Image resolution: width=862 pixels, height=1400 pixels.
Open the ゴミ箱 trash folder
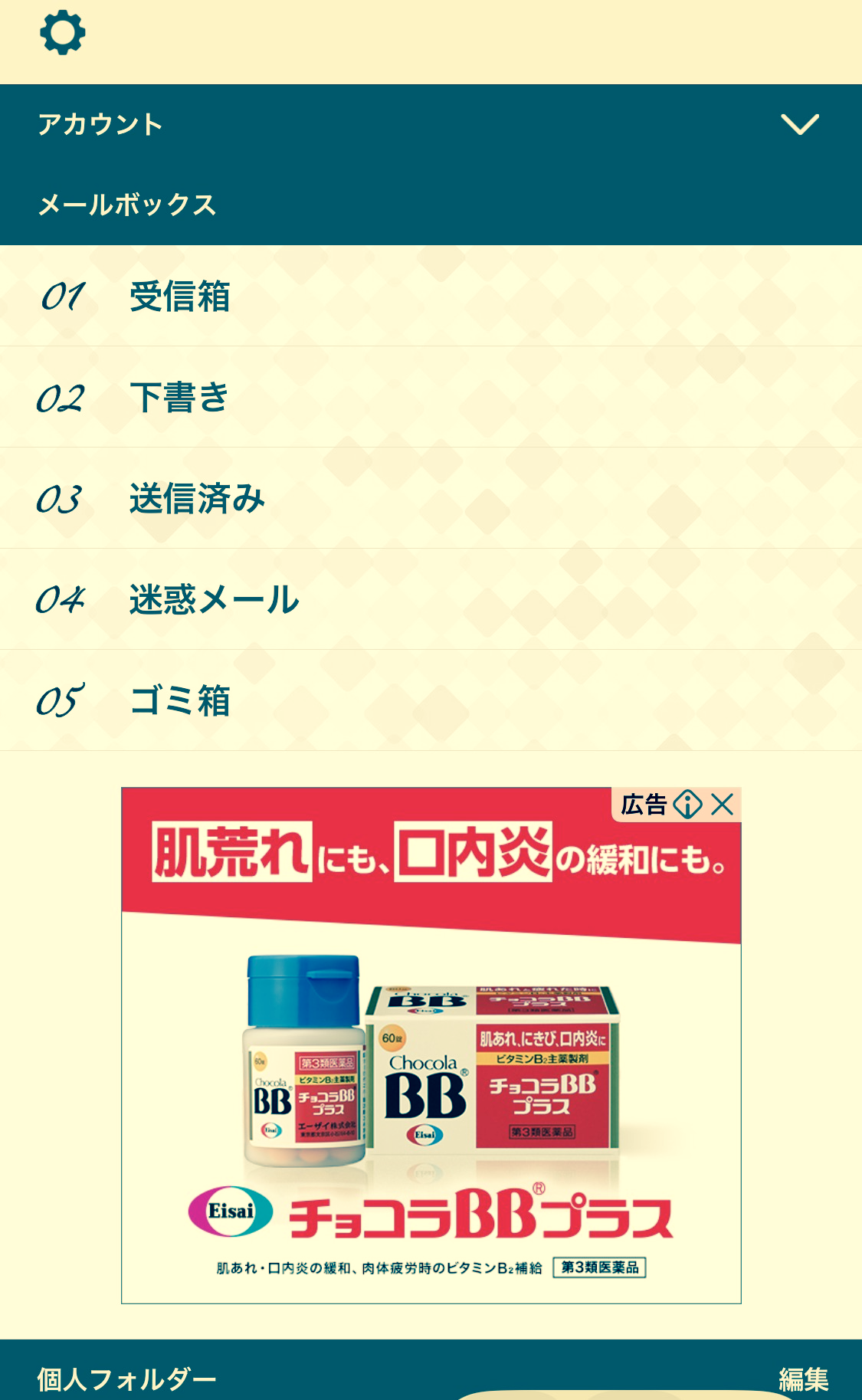point(179,701)
